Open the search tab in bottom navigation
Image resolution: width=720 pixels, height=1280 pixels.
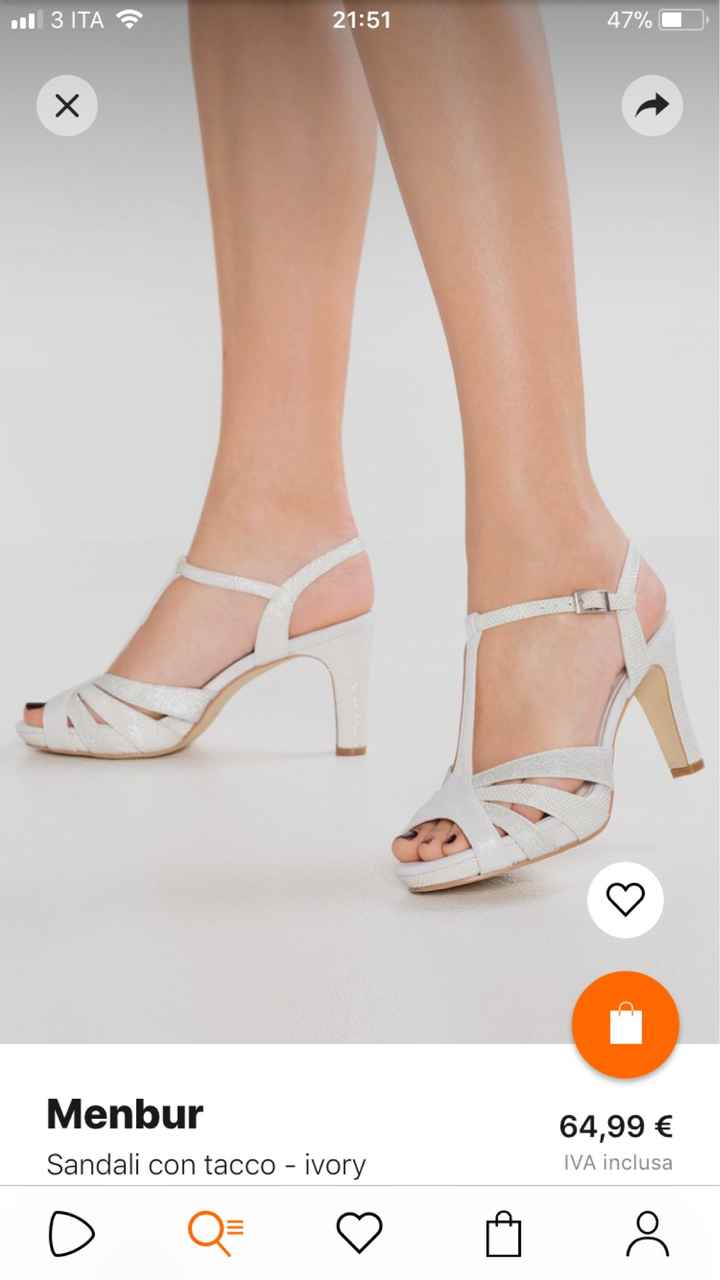[x=216, y=1235]
